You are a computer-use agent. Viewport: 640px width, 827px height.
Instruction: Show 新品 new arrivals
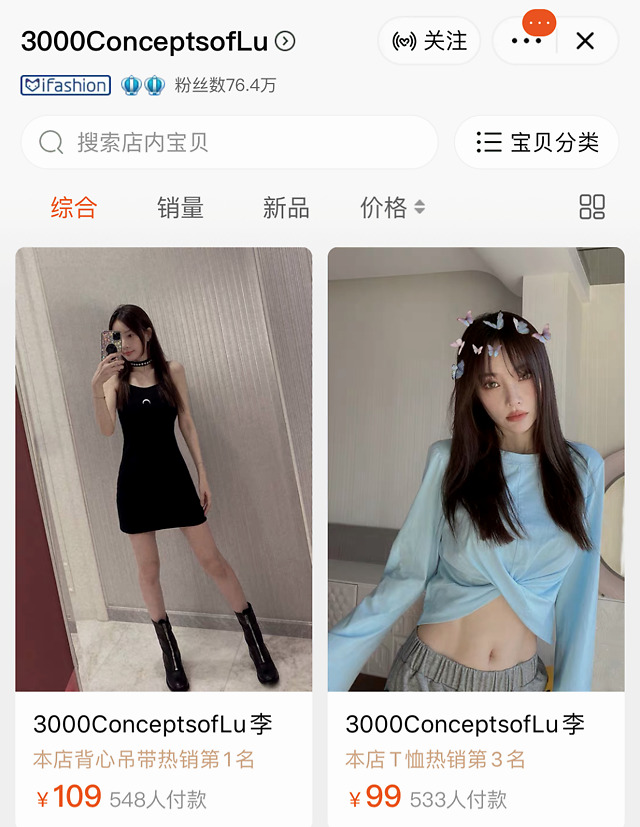286,207
